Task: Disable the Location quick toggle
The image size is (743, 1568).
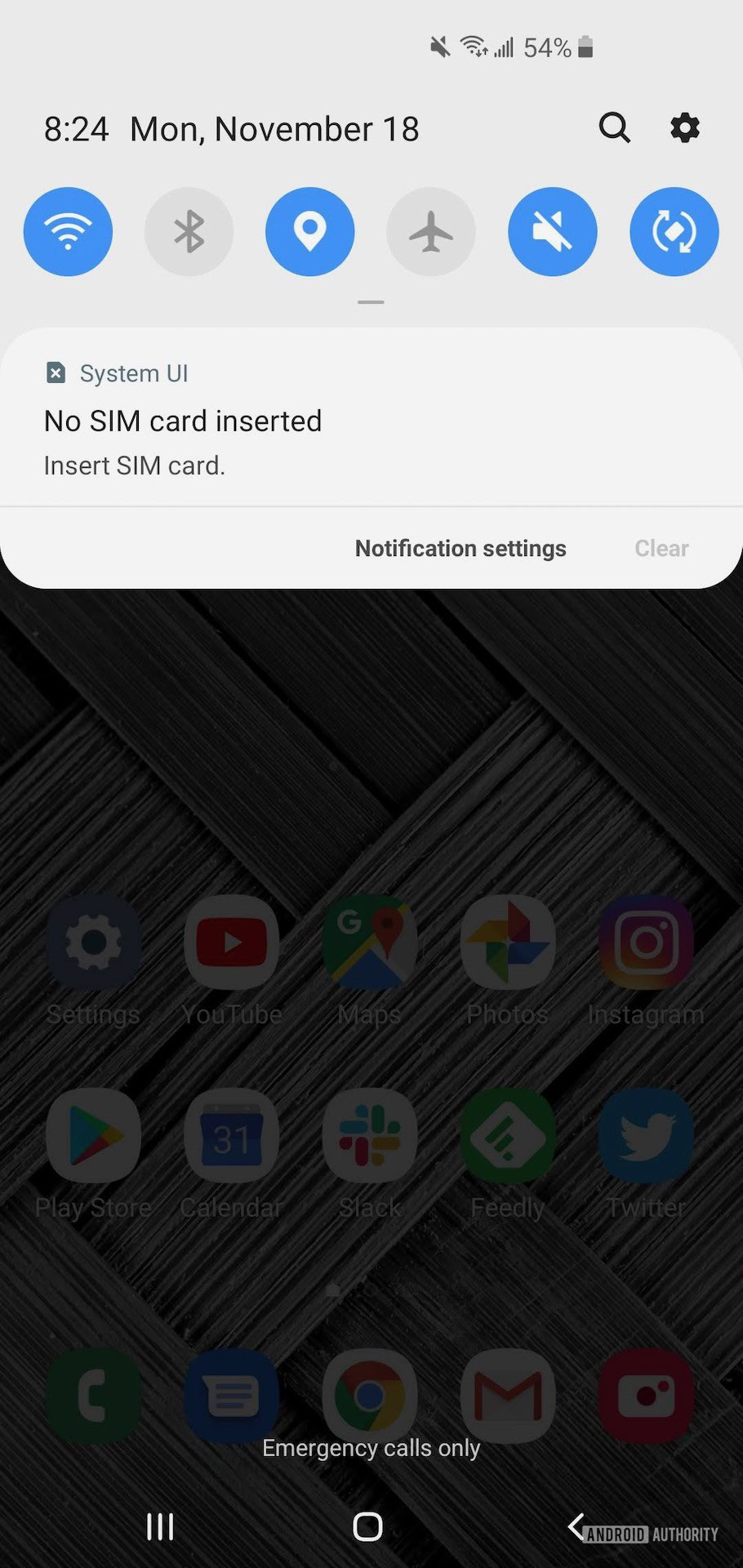Action: click(310, 232)
